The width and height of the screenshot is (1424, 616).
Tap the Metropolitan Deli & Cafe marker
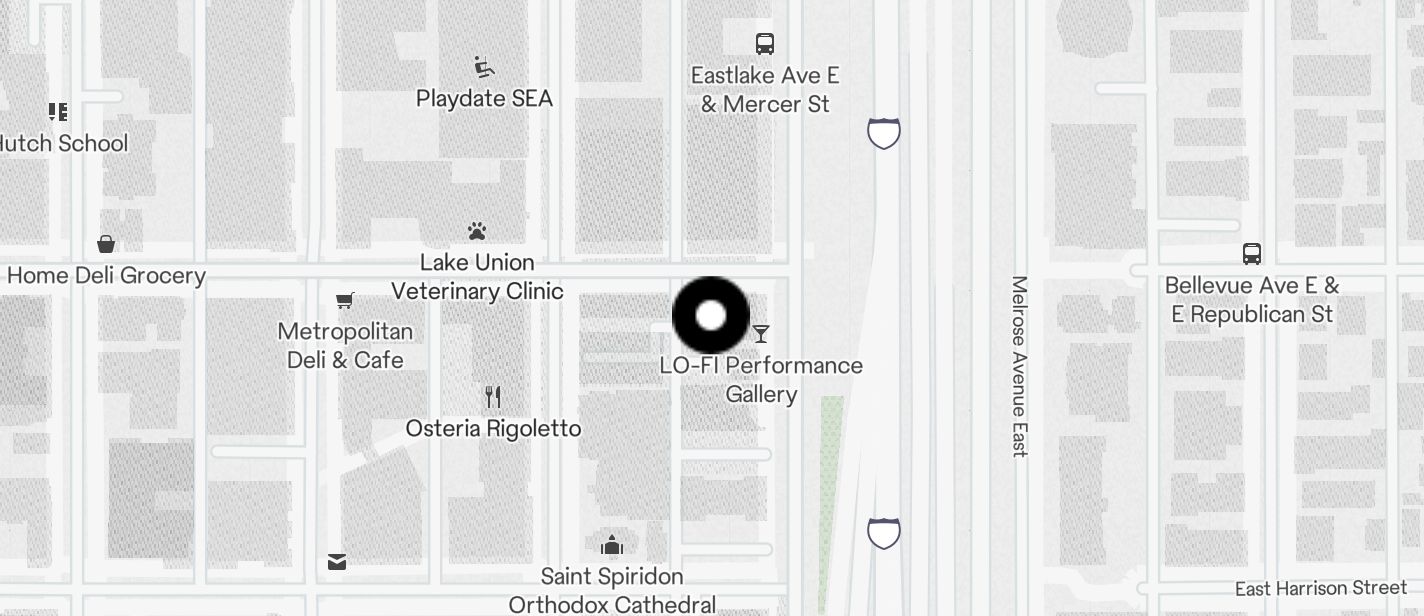tap(345, 301)
